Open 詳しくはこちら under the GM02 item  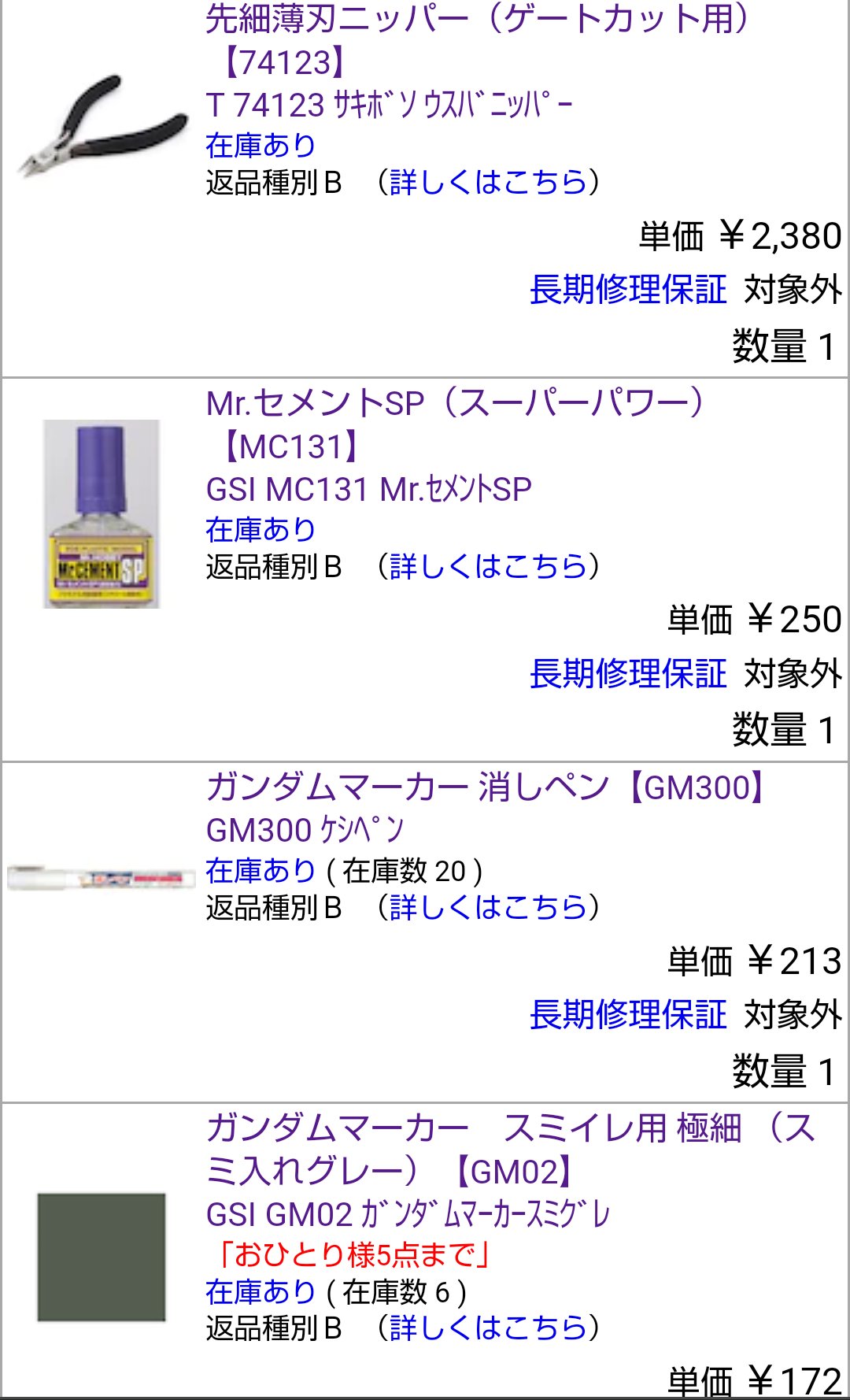pos(488,1328)
